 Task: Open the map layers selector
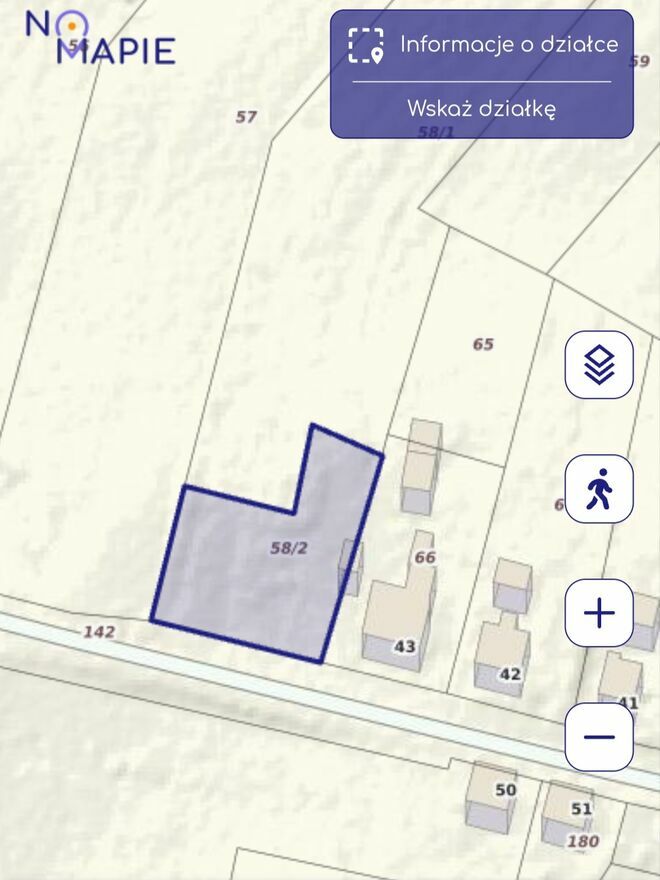point(599,365)
